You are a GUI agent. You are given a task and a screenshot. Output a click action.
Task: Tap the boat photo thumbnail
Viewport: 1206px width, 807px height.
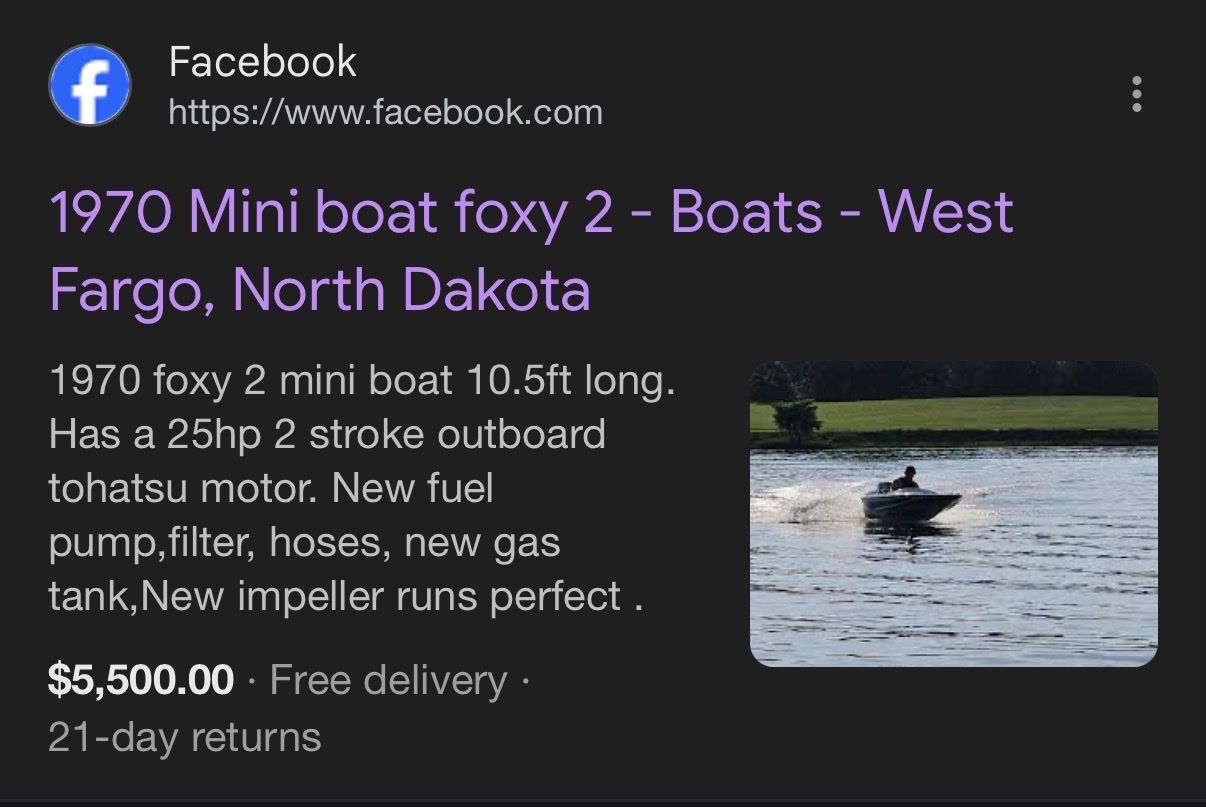(953, 513)
